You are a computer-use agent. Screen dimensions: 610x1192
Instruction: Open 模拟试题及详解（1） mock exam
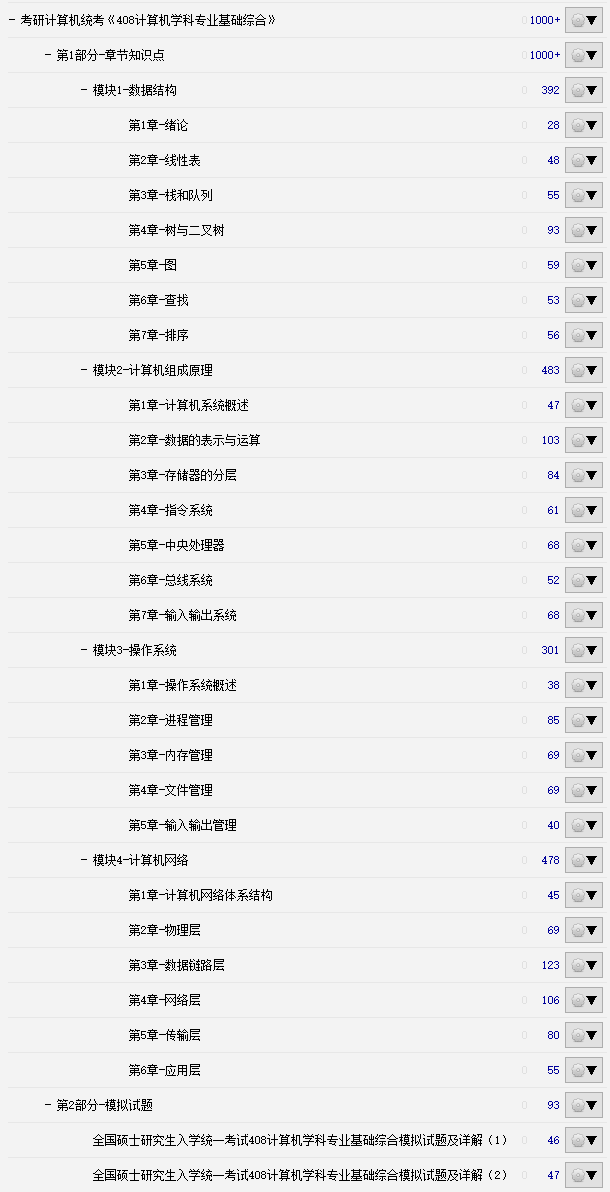tap(300, 1140)
